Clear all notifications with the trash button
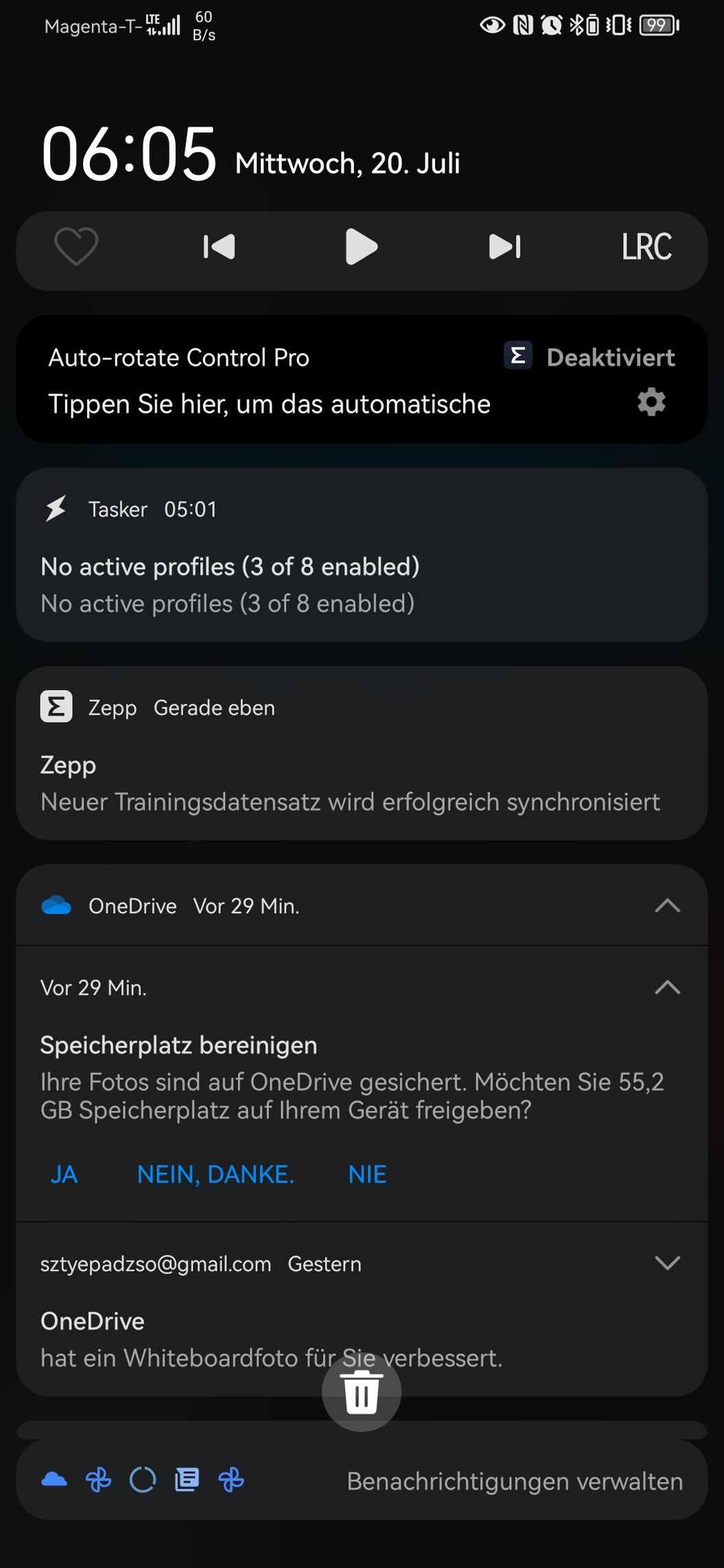This screenshot has width=724, height=1568. (362, 1392)
